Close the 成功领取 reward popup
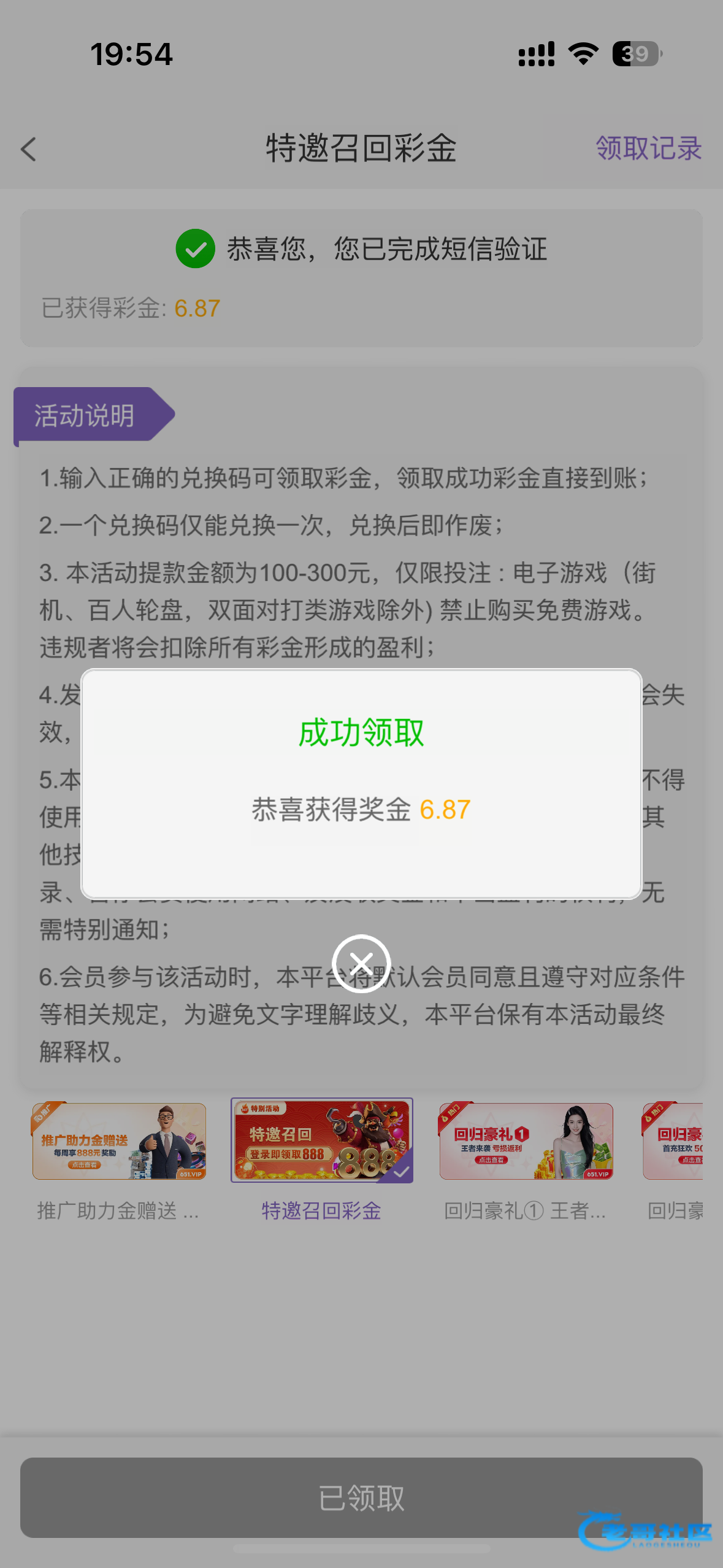This screenshot has width=723, height=1568. [x=361, y=963]
